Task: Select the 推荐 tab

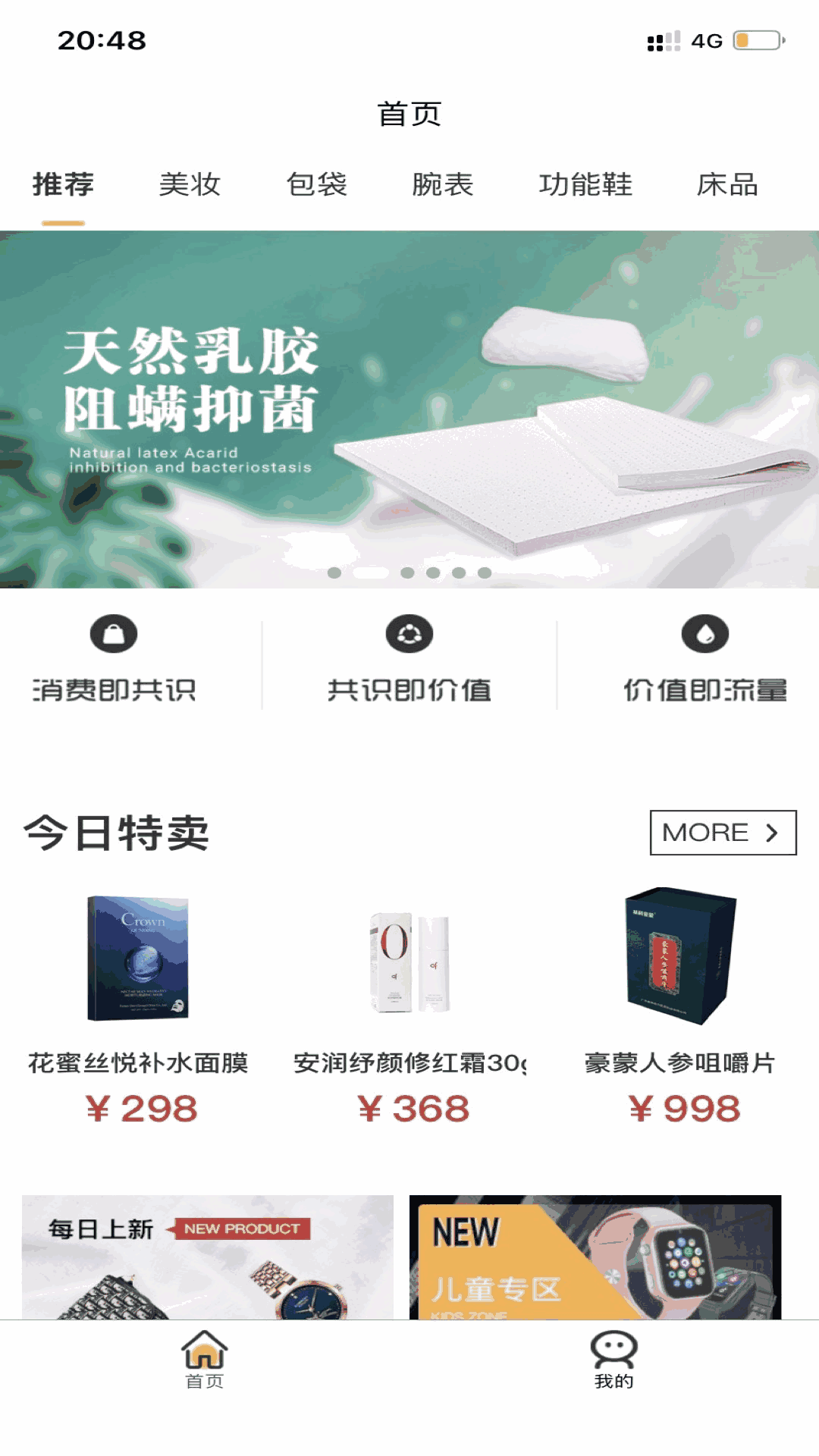Action: coord(64,185)
